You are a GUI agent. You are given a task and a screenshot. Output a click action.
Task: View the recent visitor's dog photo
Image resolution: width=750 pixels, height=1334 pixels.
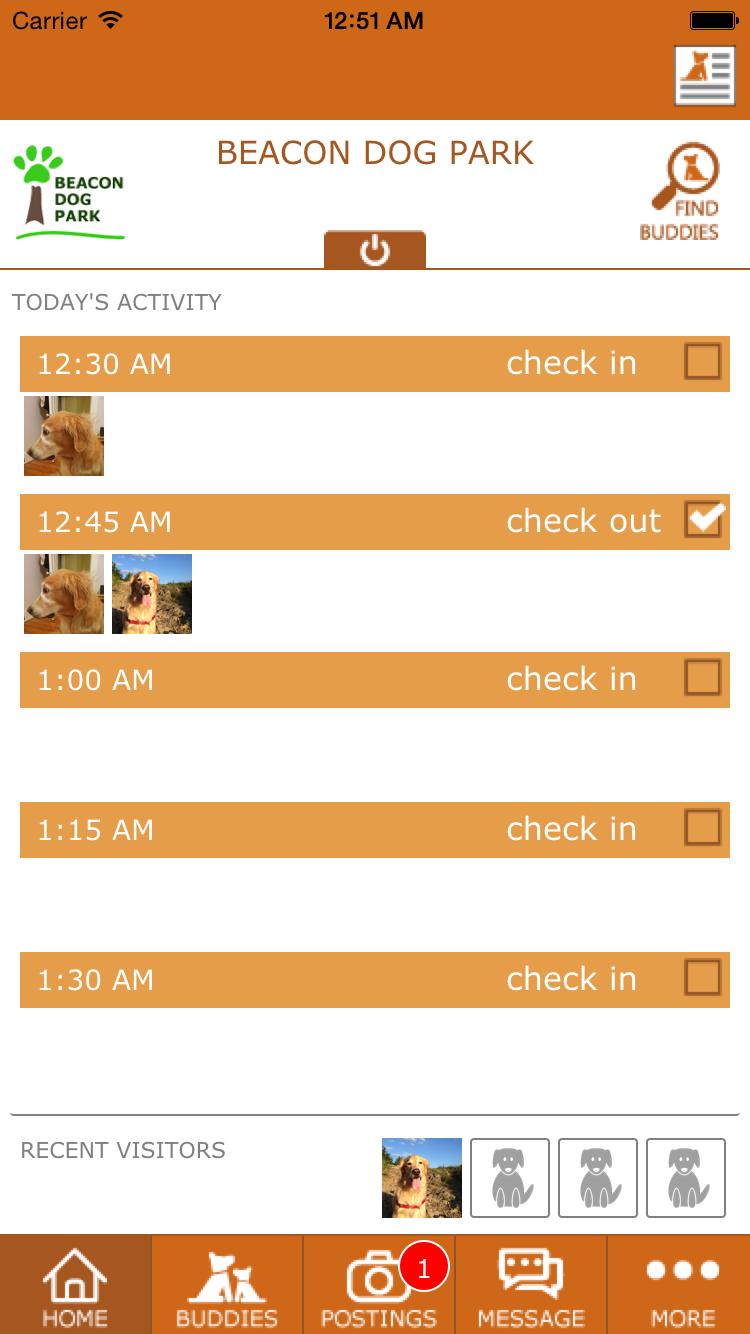pos(422,1178)
